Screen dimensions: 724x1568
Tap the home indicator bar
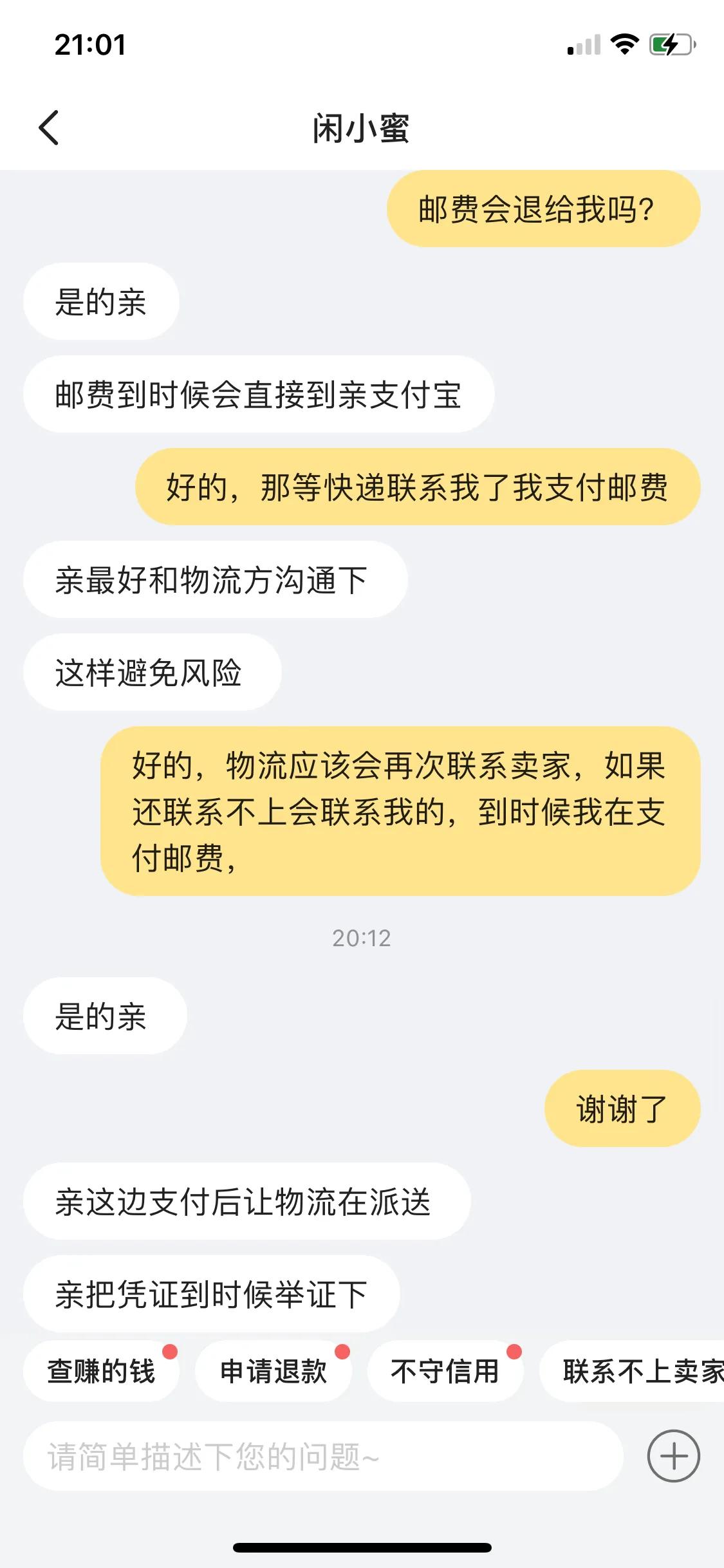[362, 1546]
